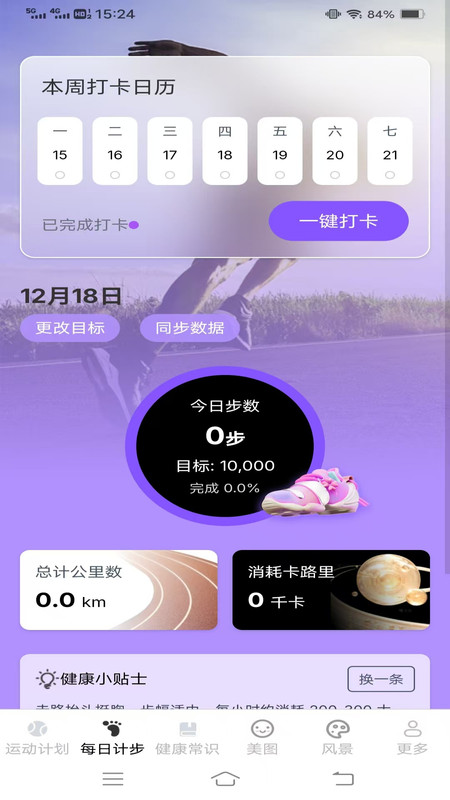450x800 pixels.
Task: Open the 更多 tab
Action: click(x=412, y=738)
